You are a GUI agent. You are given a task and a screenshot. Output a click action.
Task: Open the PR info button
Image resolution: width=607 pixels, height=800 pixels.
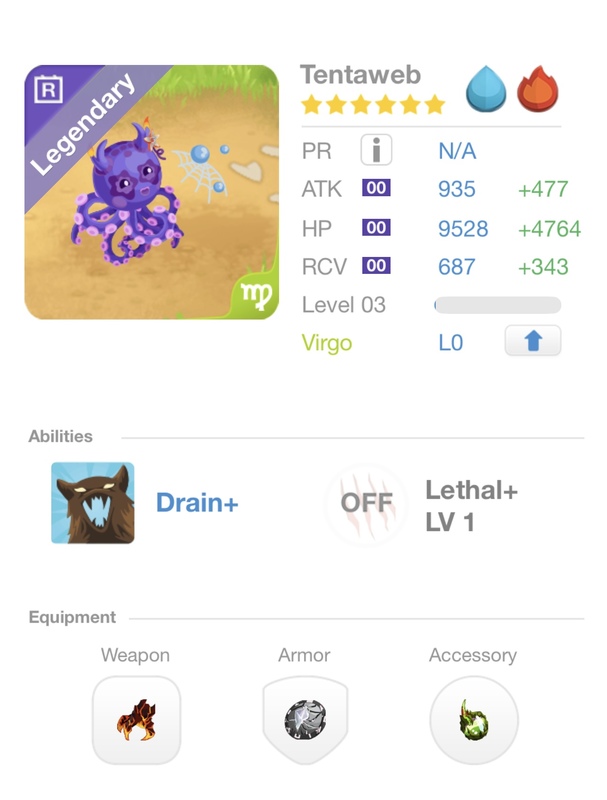tap(377, 151)
